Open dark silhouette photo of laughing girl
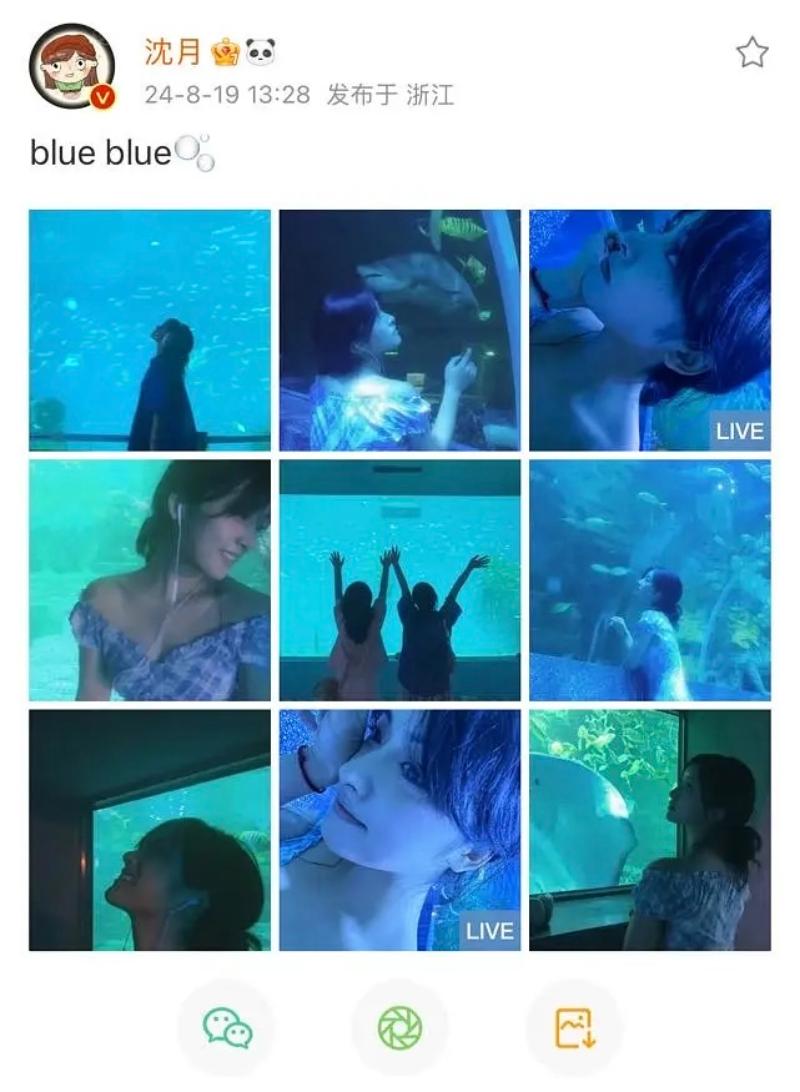This screenshot has width=800, height=1092. (149, 830)
